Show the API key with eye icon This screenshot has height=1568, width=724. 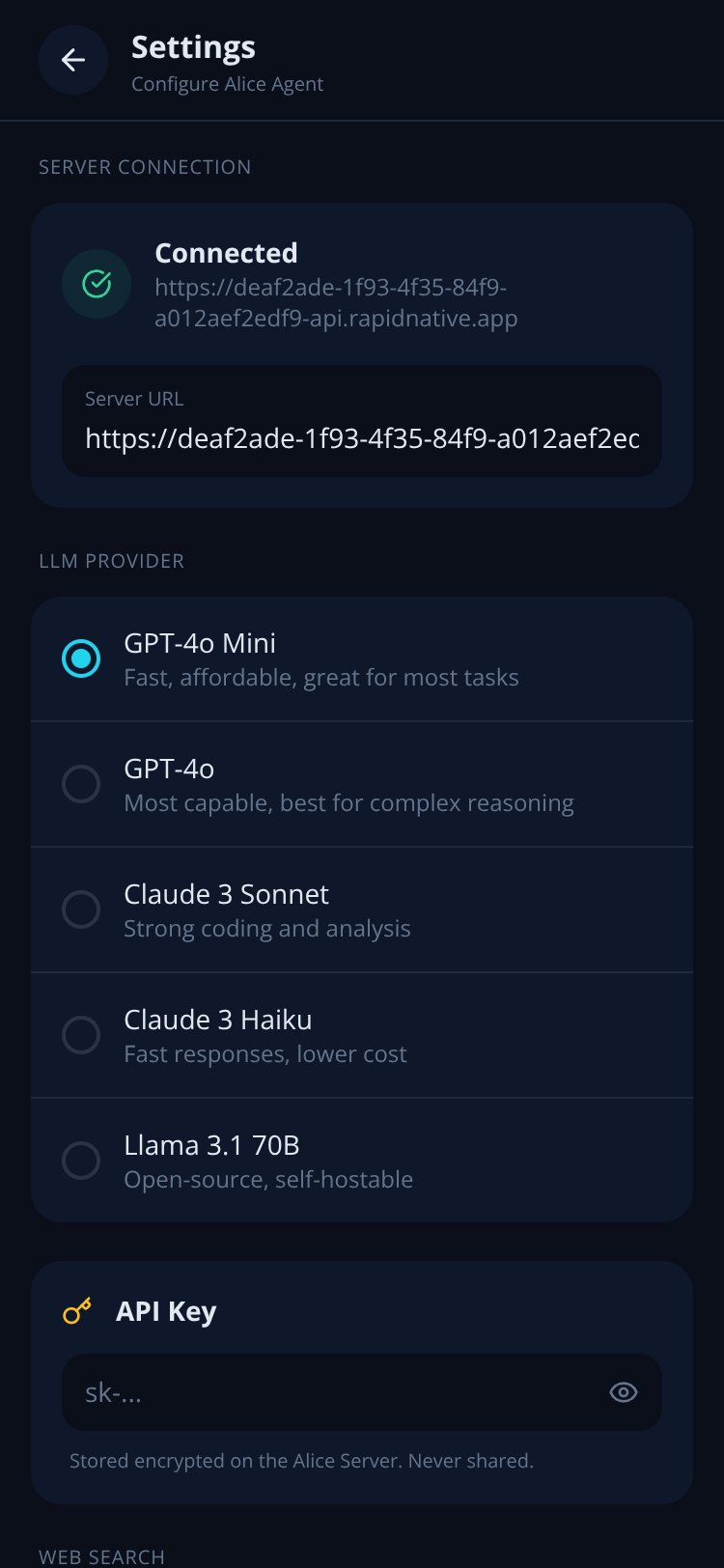click(624, 1392)
